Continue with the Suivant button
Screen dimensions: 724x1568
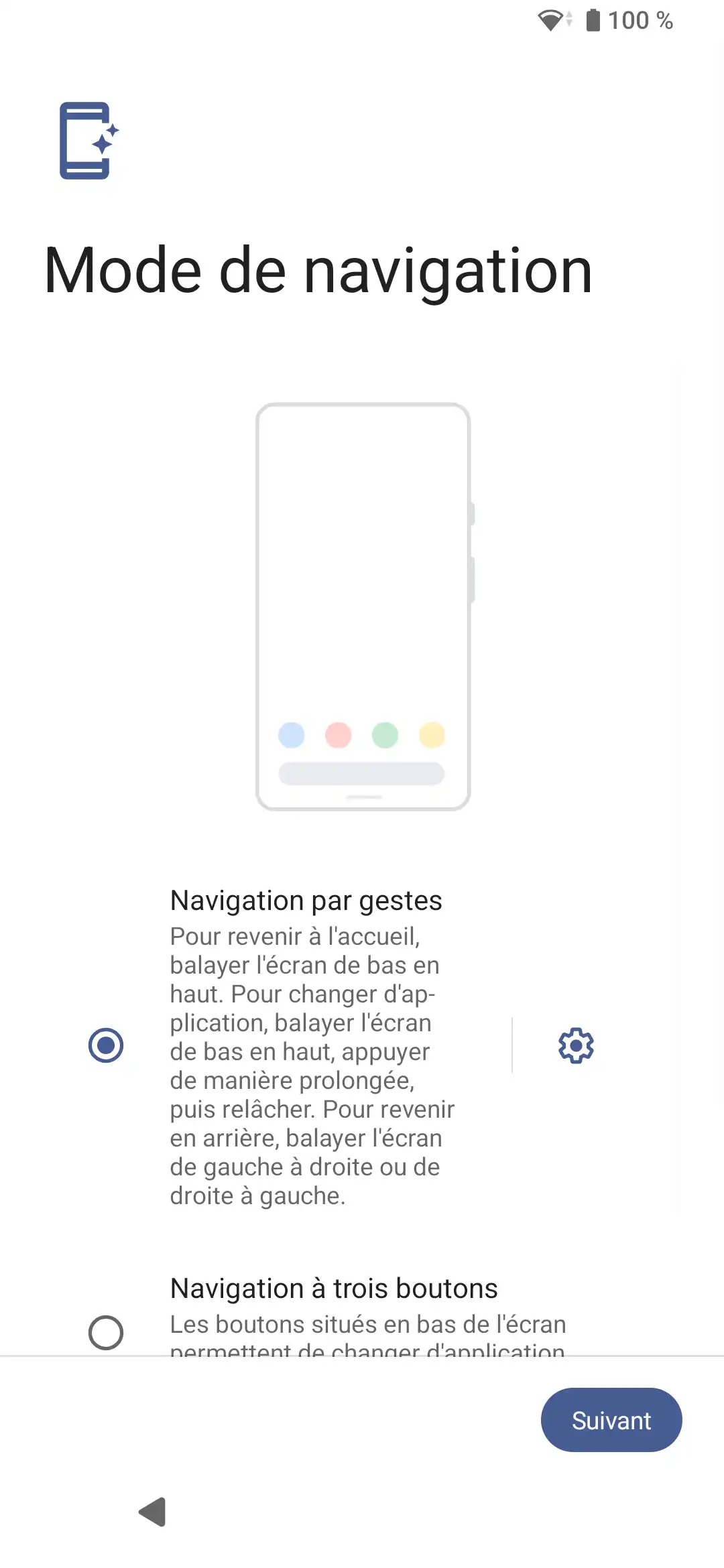(x=611, y=1420)
